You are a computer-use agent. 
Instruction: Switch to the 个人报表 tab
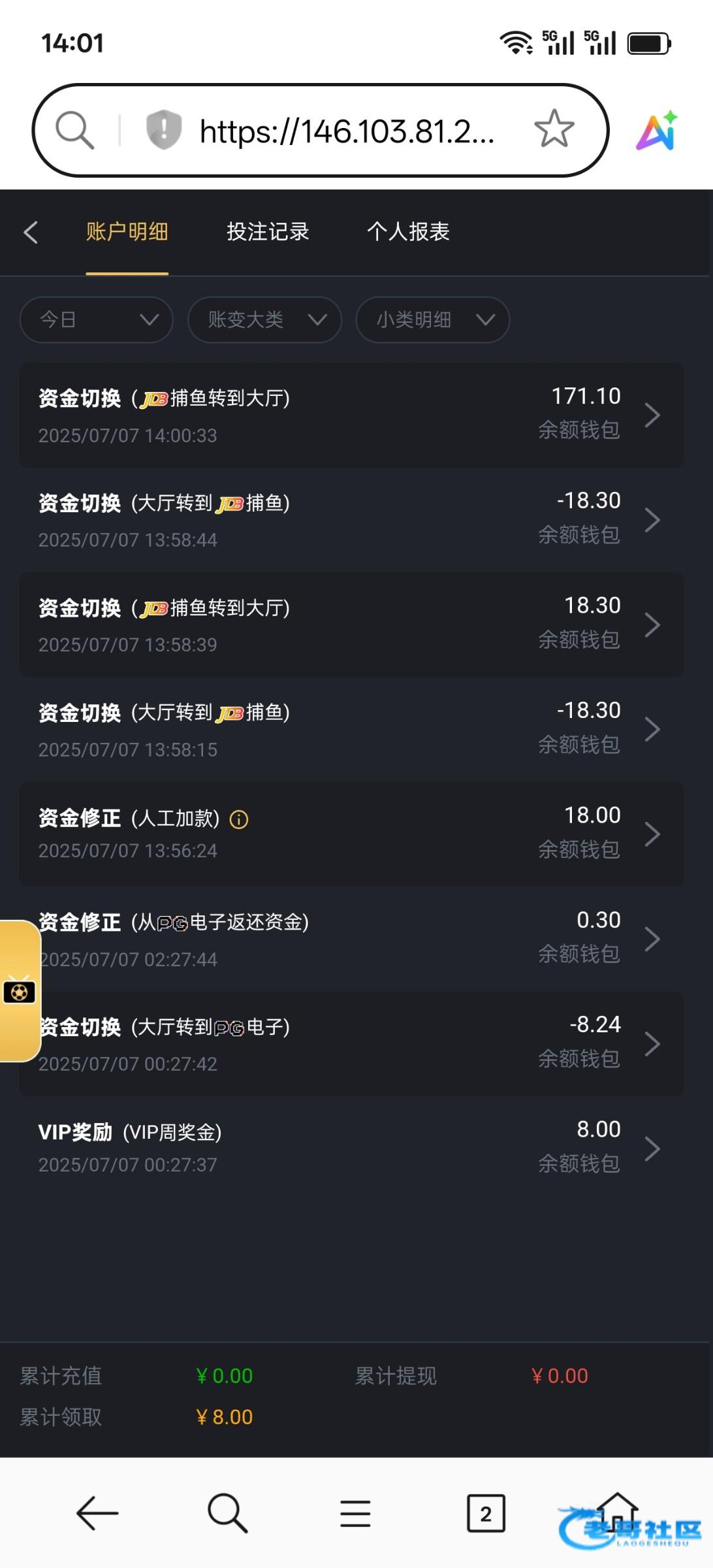[x=408, y=231]
